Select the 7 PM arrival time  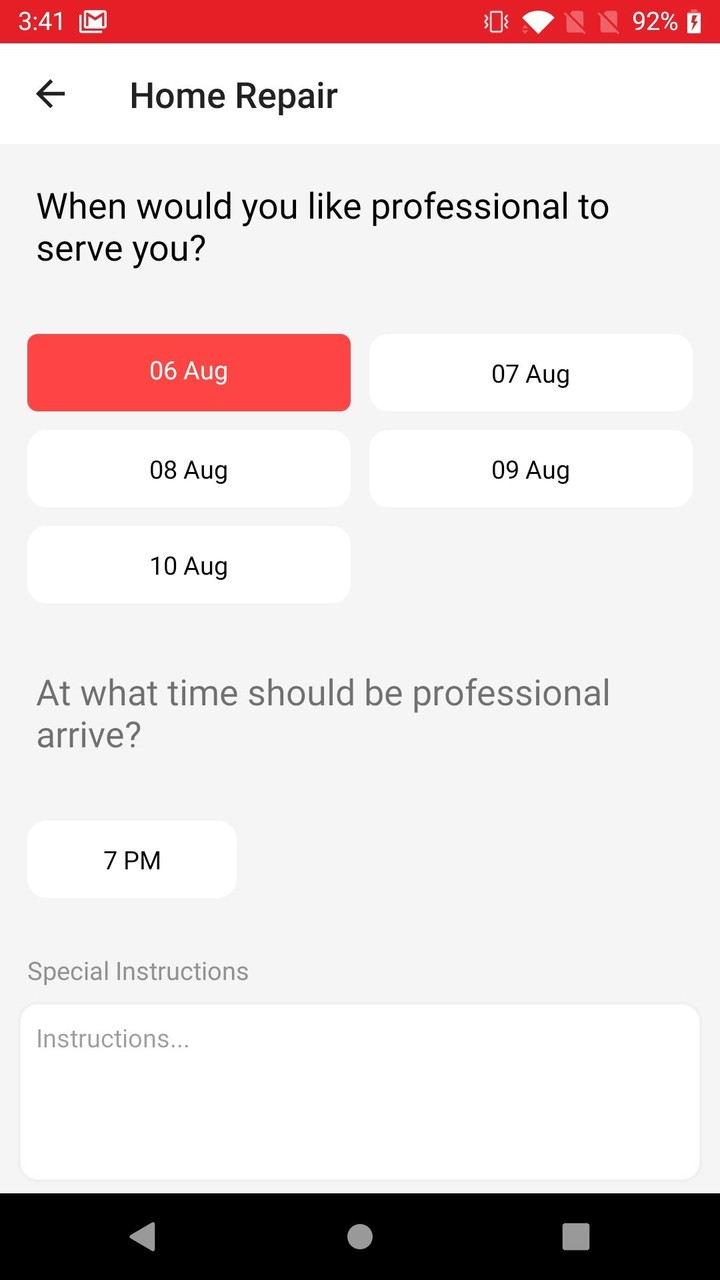click(x=132, y=859)
